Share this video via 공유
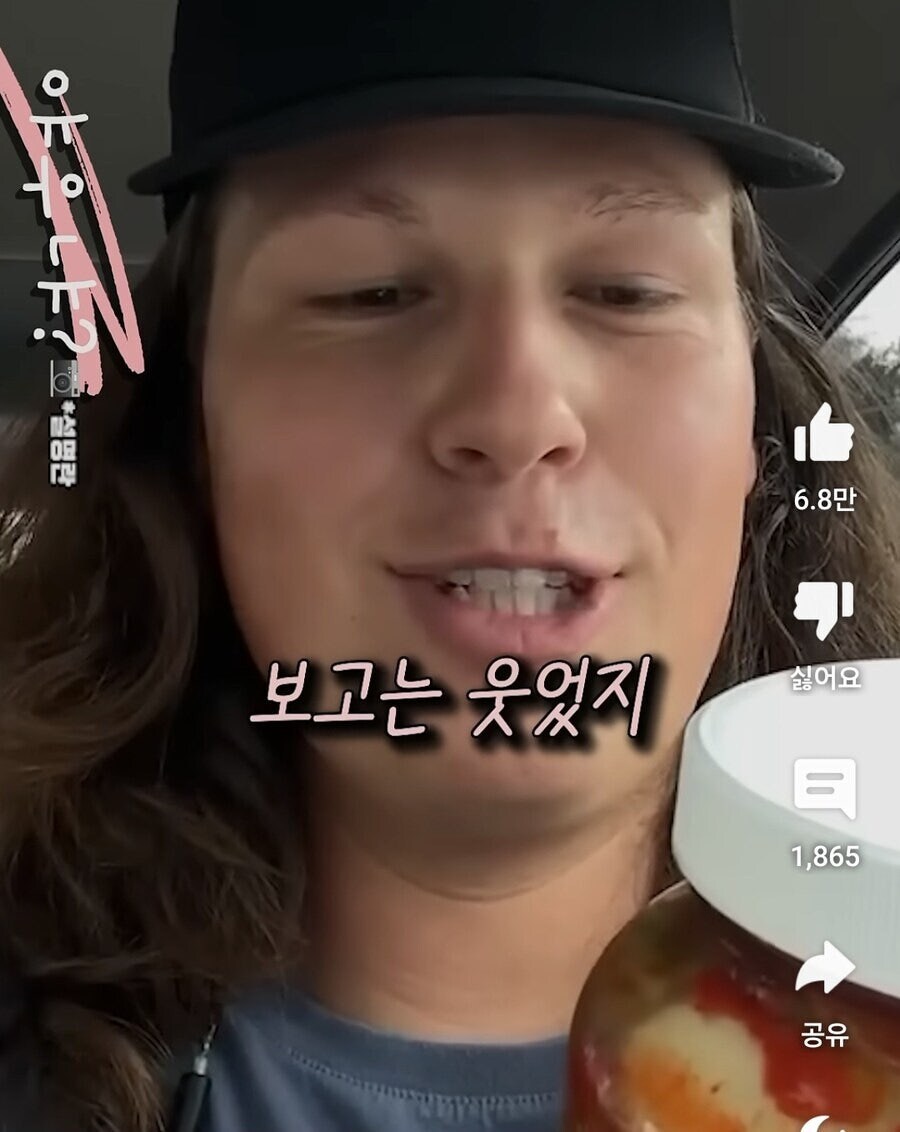This screenshot has height=1132, width=900. (x=825, y=969)
